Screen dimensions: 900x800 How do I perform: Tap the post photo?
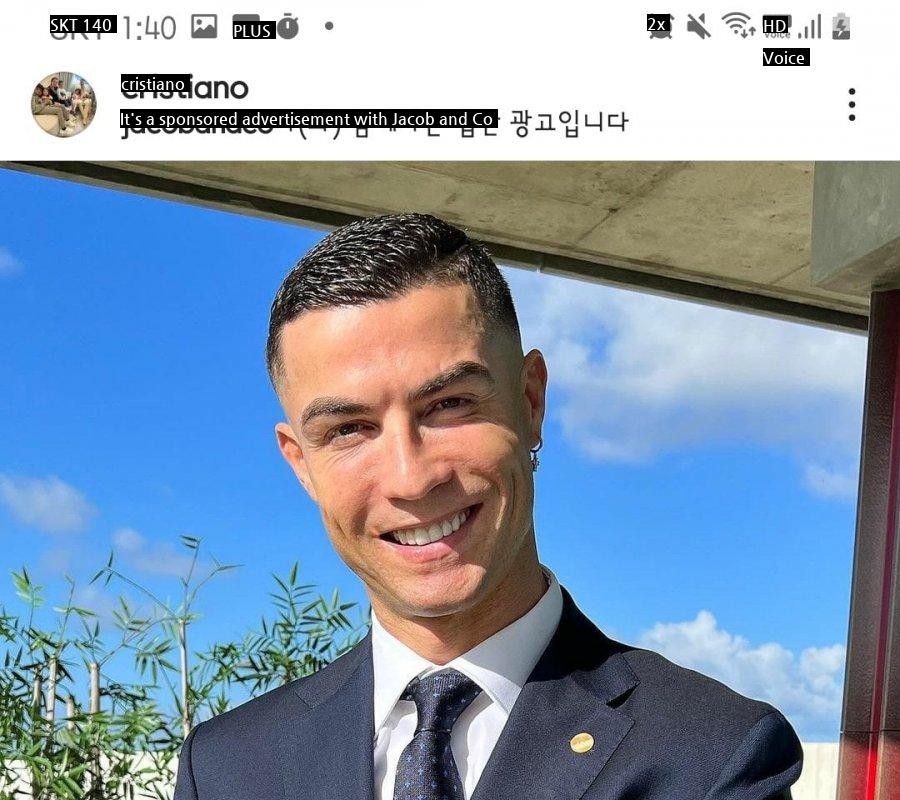click(x=450, y=480)
